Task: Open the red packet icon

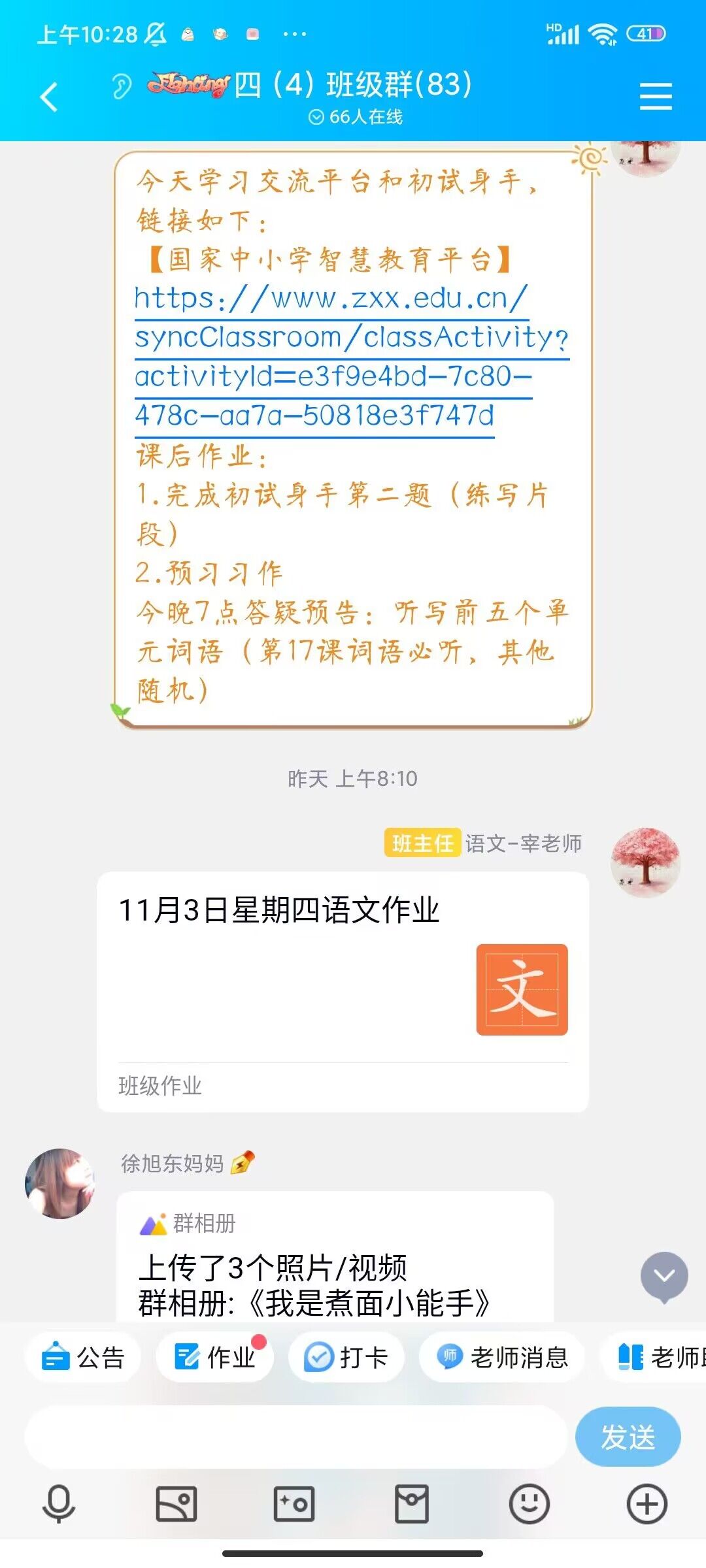Action: [412, 1503]
